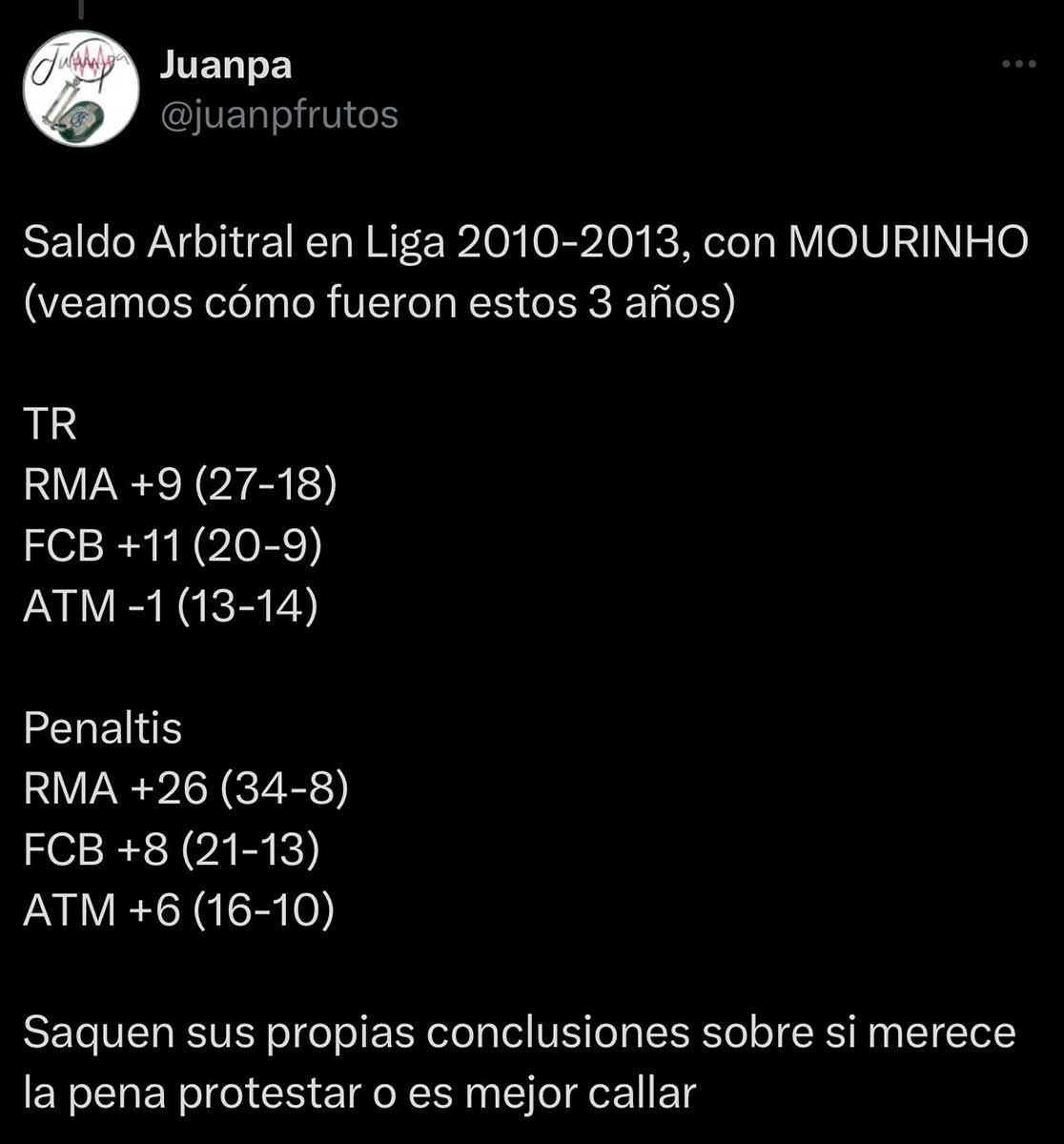The width and height of the screenshot is (1064, 1144).
Task: Open the tweet's three-dot overflow menu
Action: 1018,64
